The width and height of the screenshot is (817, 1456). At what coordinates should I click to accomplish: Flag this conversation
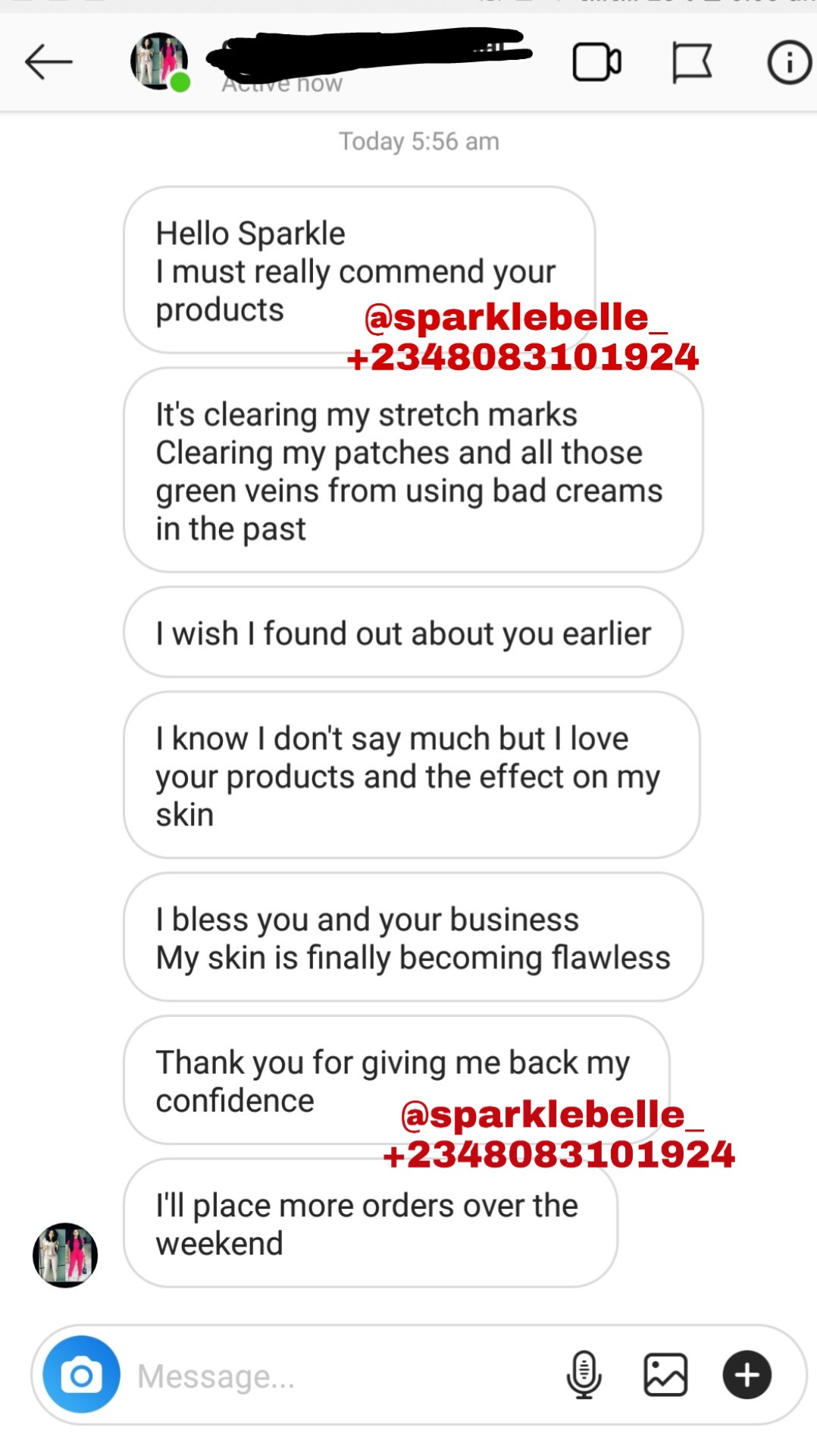[691, 62]
